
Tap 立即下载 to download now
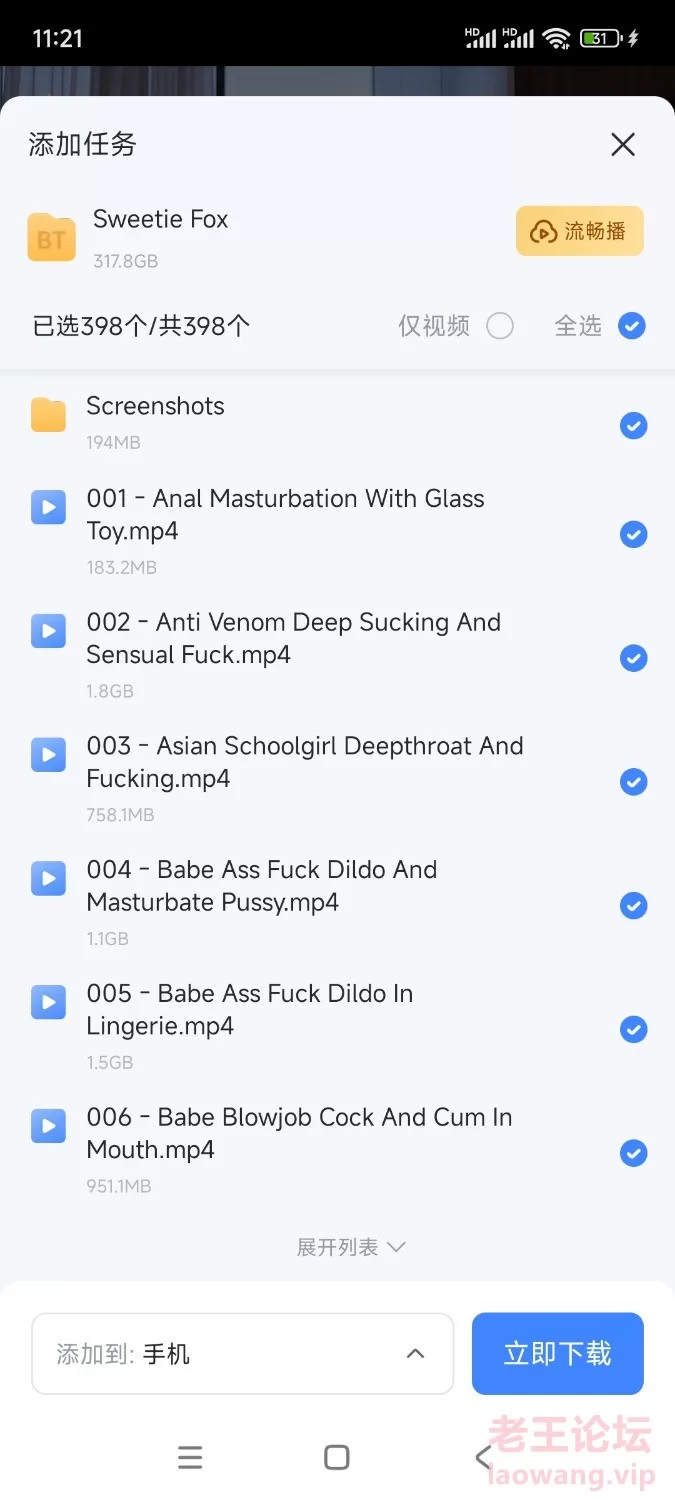click(558, 1354)
